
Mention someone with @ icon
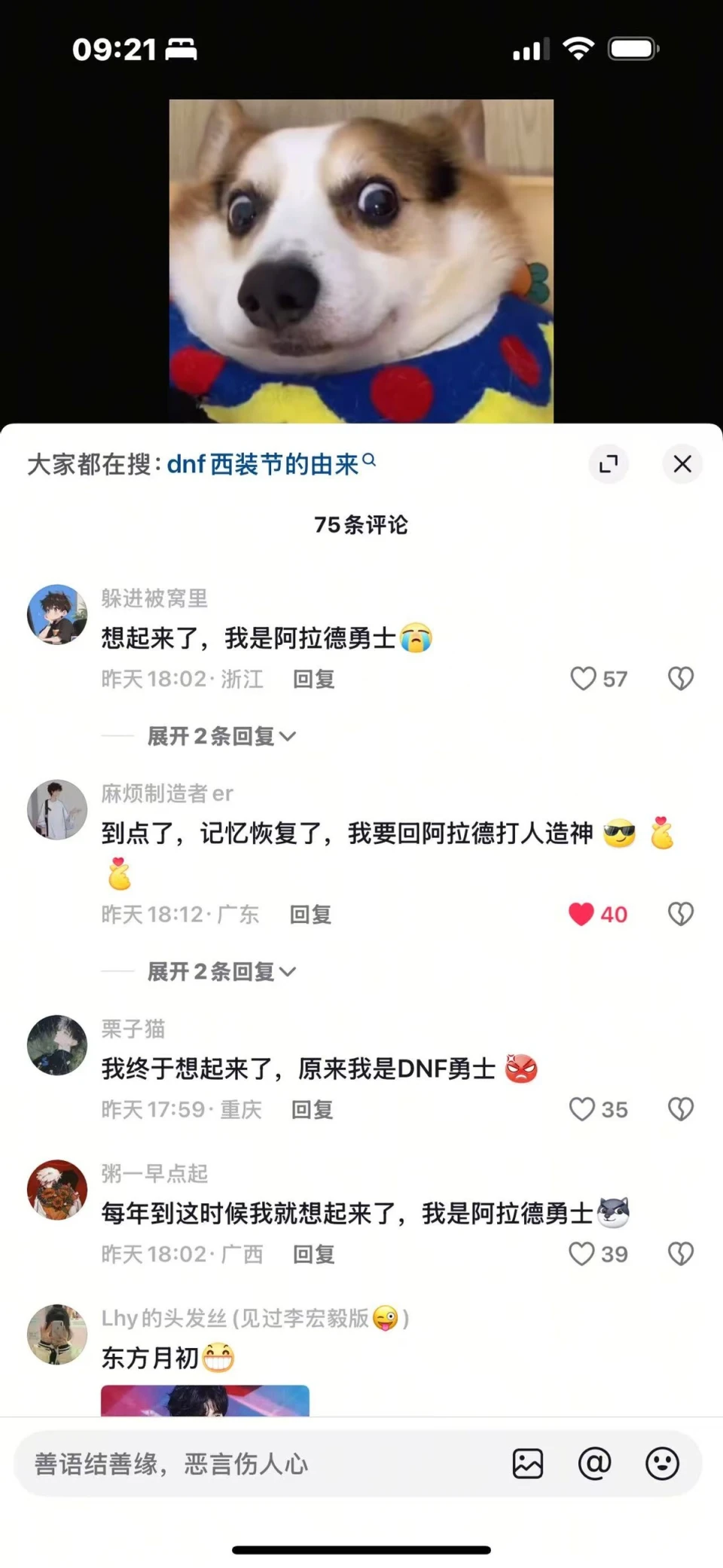(594, 1464)
